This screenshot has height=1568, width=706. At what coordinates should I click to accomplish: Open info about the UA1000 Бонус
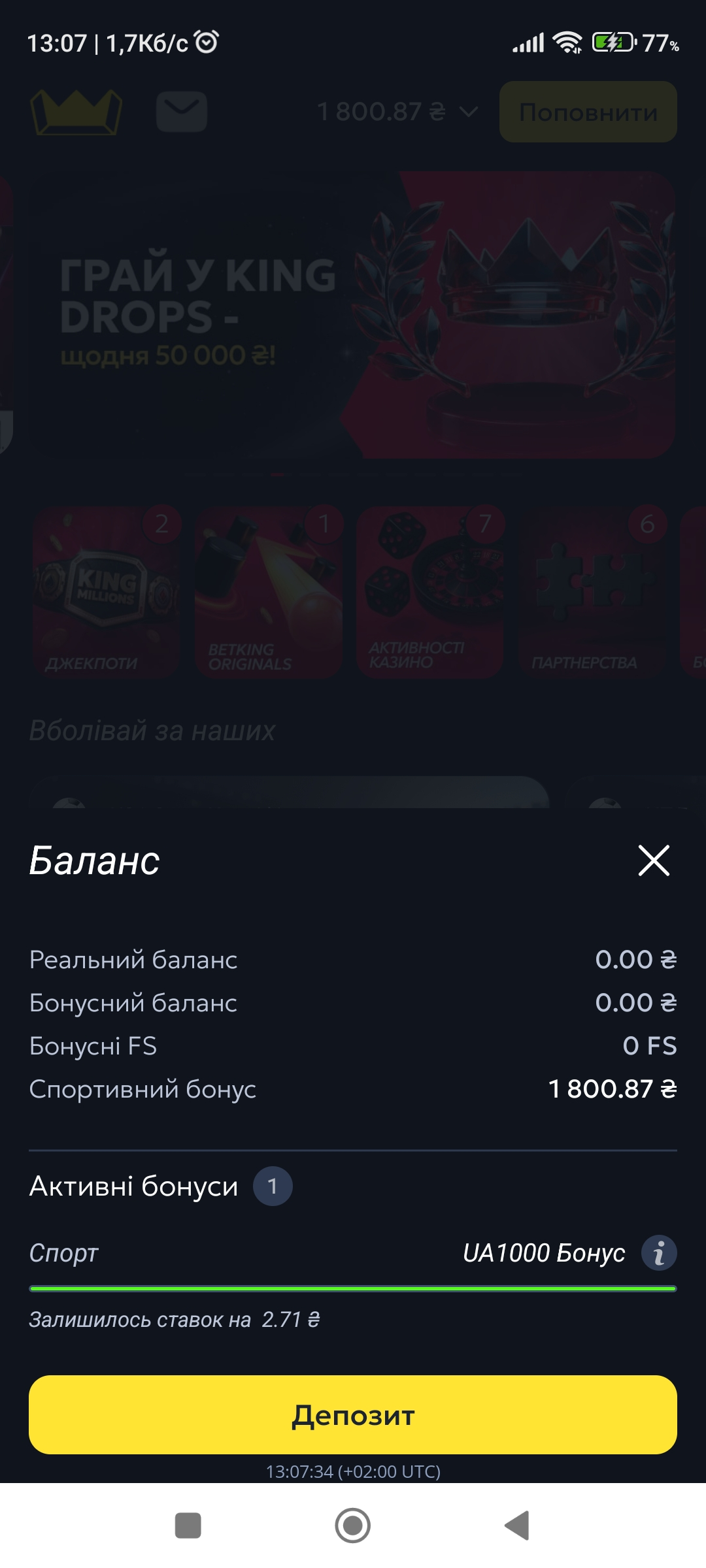click(659, 1253)
